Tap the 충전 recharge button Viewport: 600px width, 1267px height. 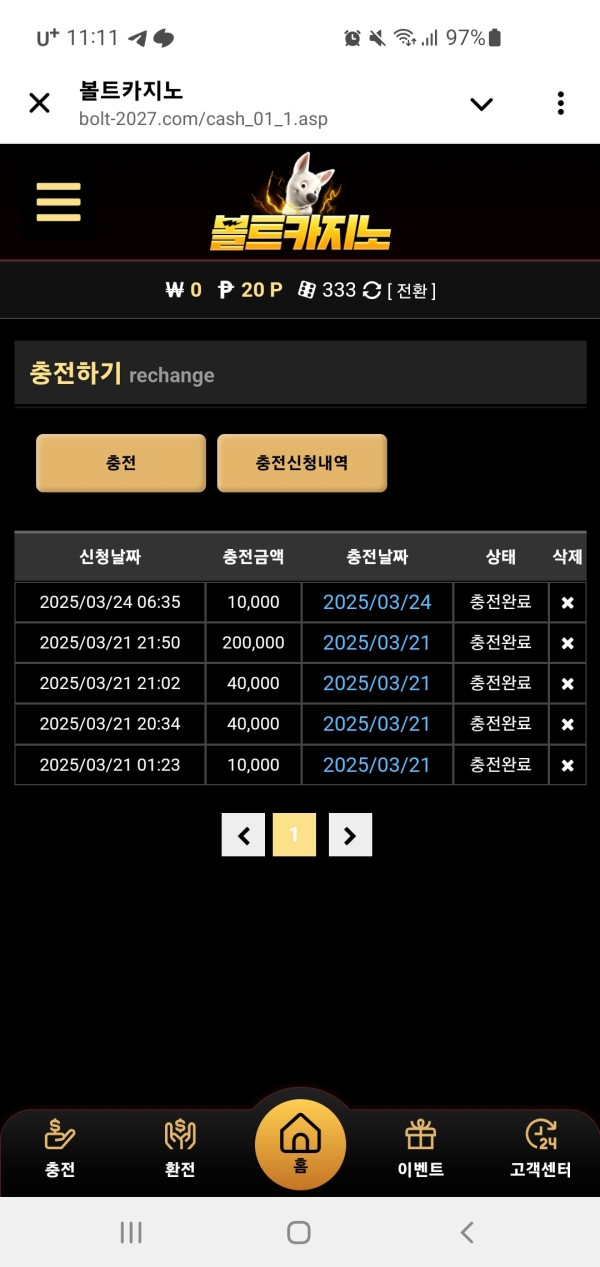[x=121, y=463]
